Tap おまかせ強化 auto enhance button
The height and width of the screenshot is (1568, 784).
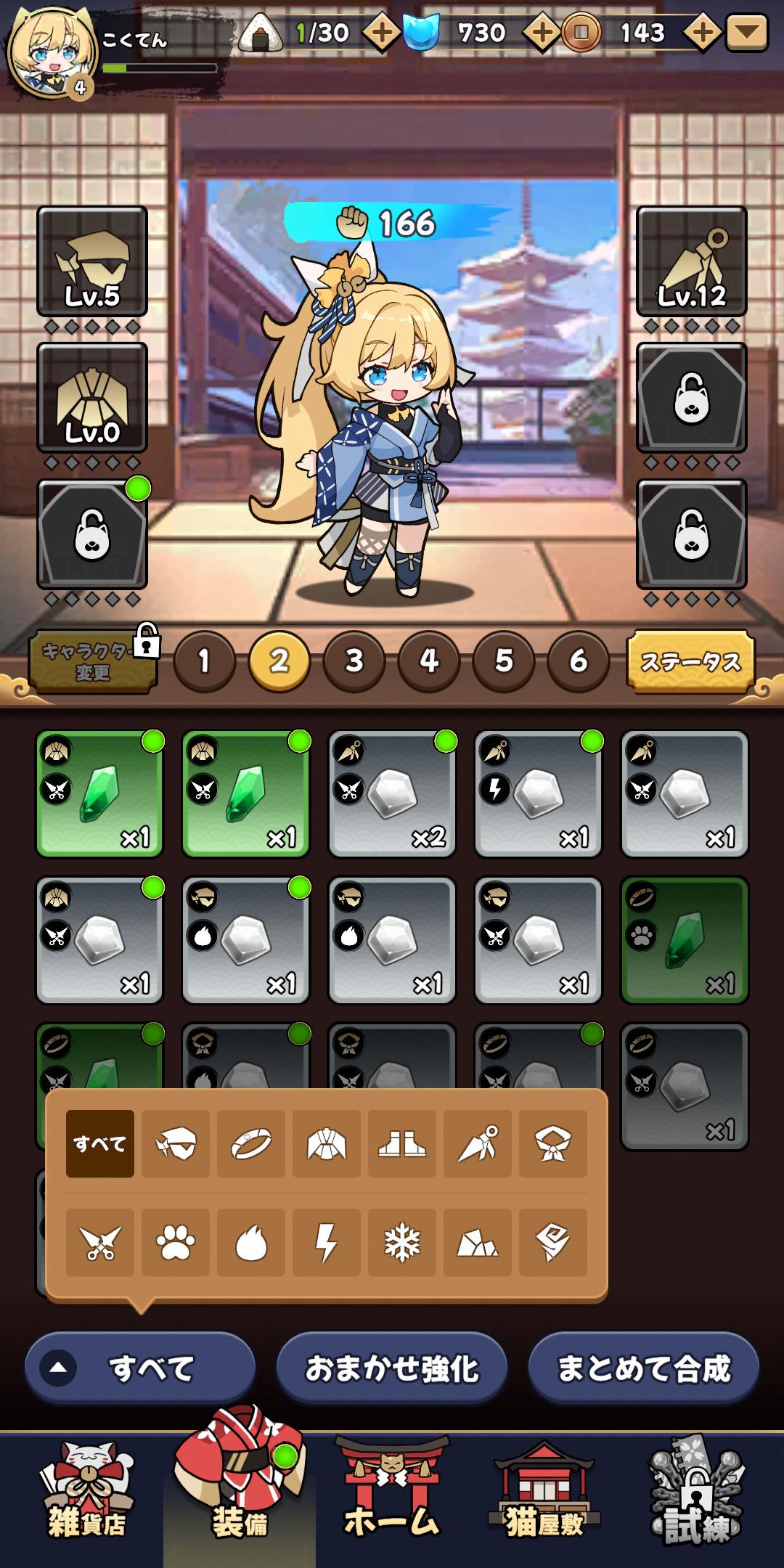pos(391,1368)
